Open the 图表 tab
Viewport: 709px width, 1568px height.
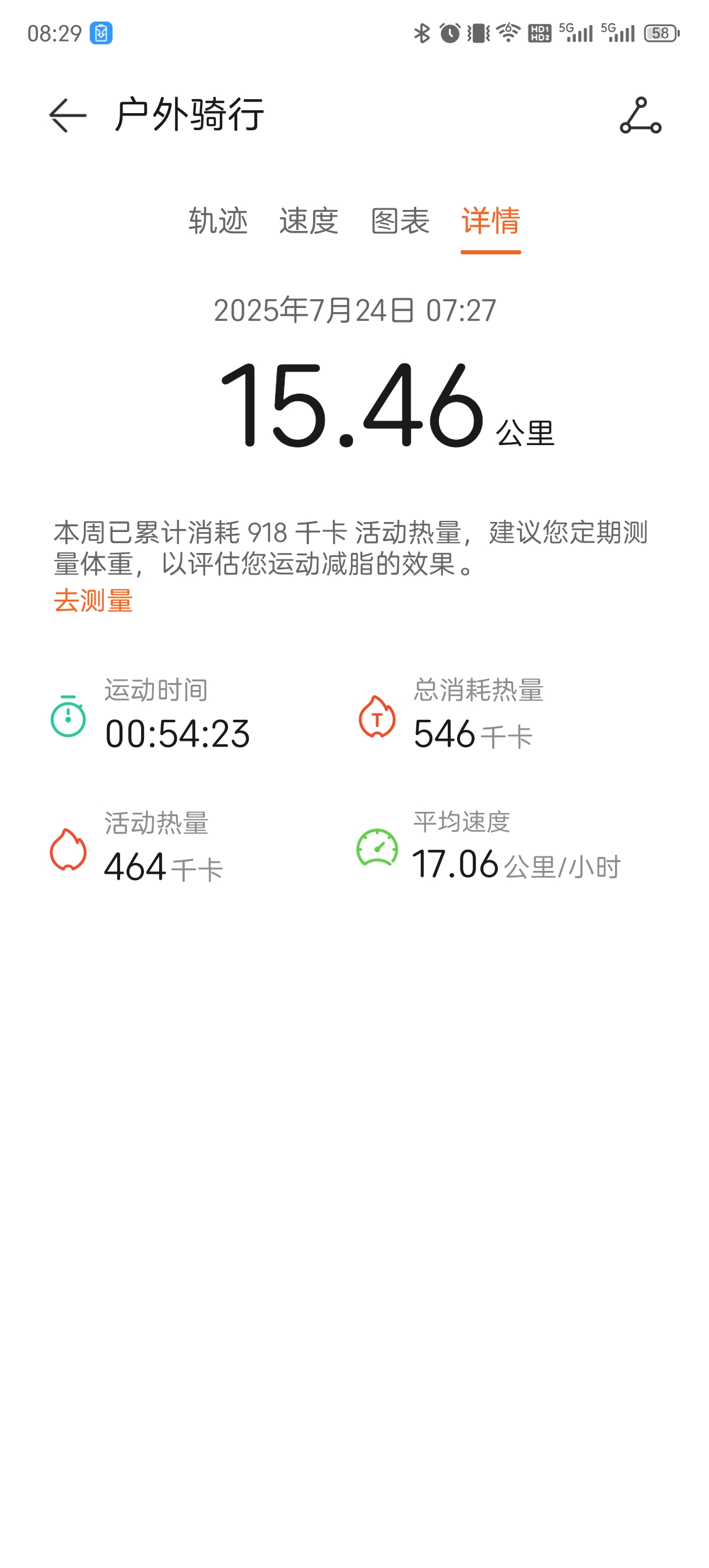pyautogui.click(x=400, y=220)
